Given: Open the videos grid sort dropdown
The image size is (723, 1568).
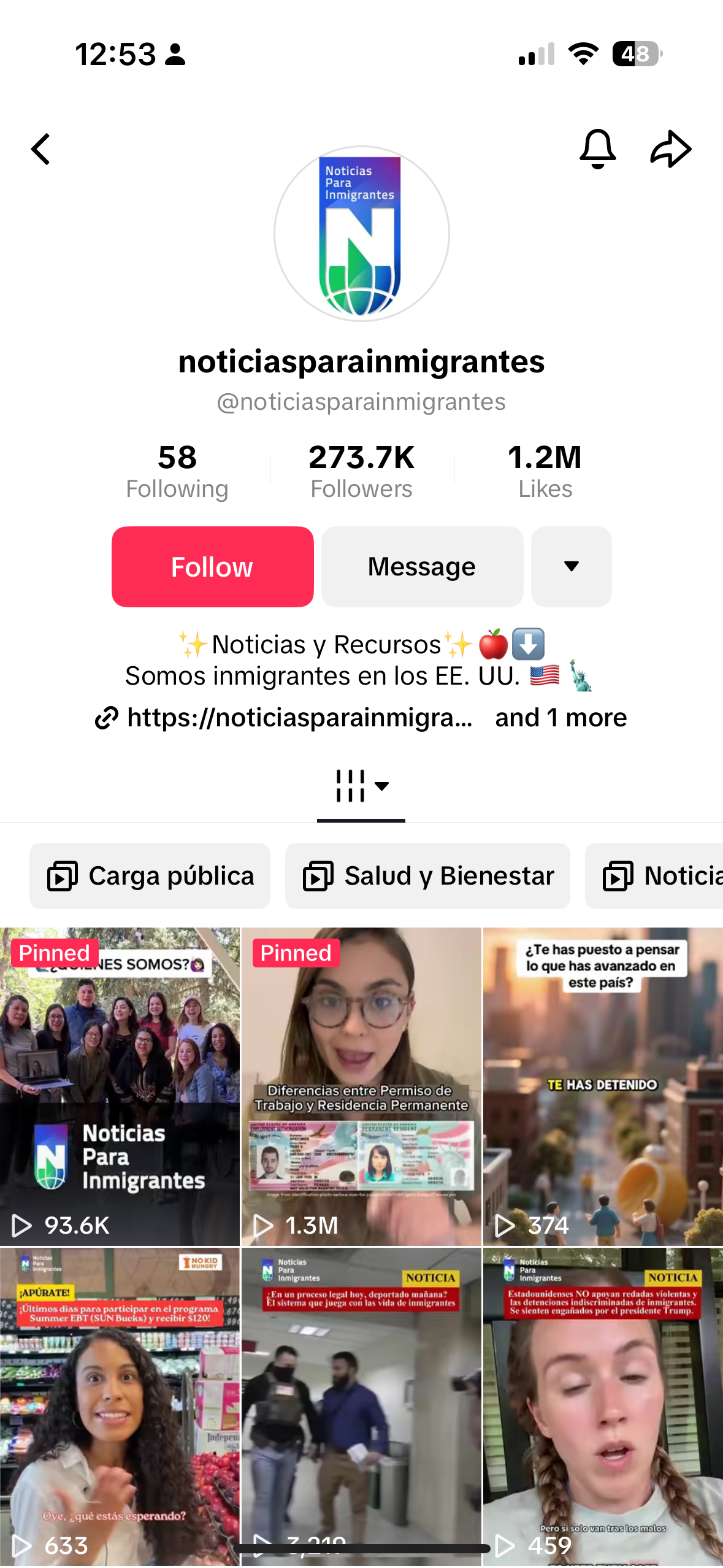Looking at the screenshot, I should [361, 786].
